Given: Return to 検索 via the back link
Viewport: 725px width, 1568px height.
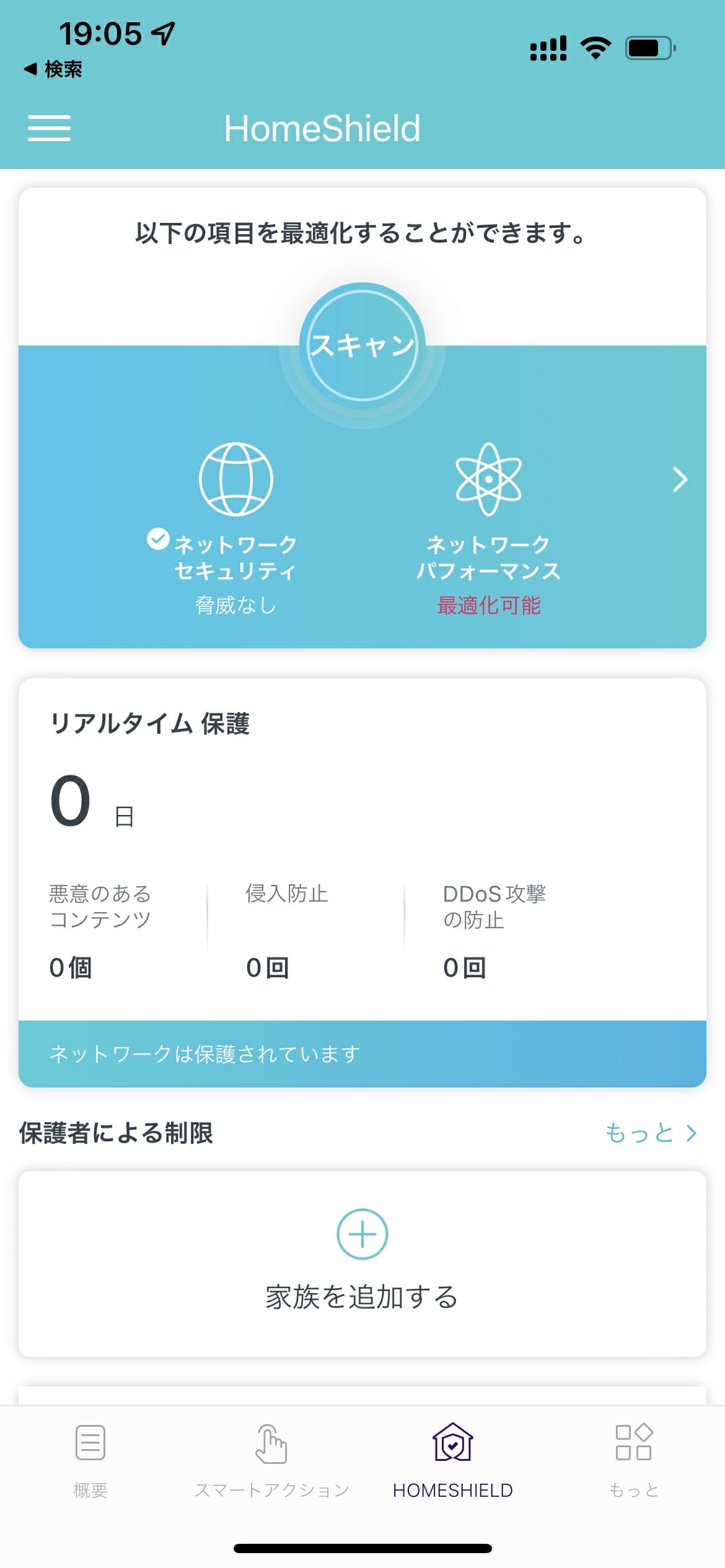Looking at the screenshot, I should click(53, 69).
